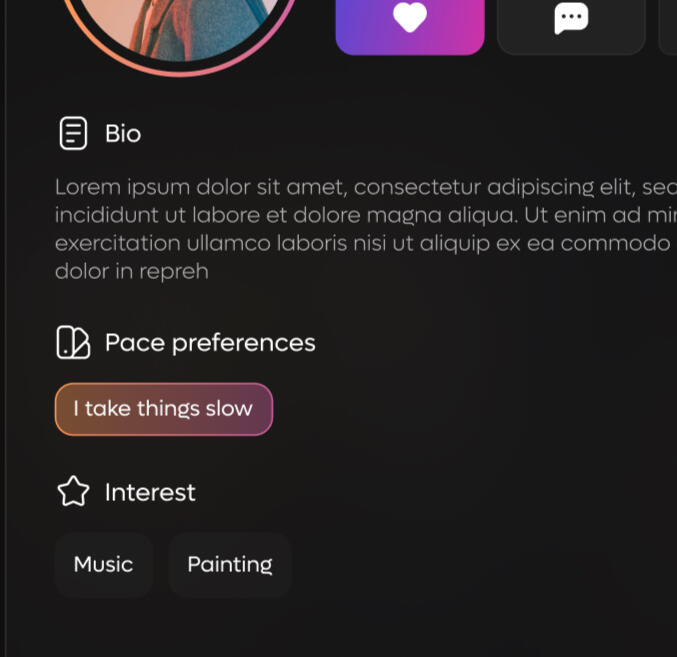Tap the Music interest chip
This screenshot has height=657, width=677.
(x=103, y=565)
